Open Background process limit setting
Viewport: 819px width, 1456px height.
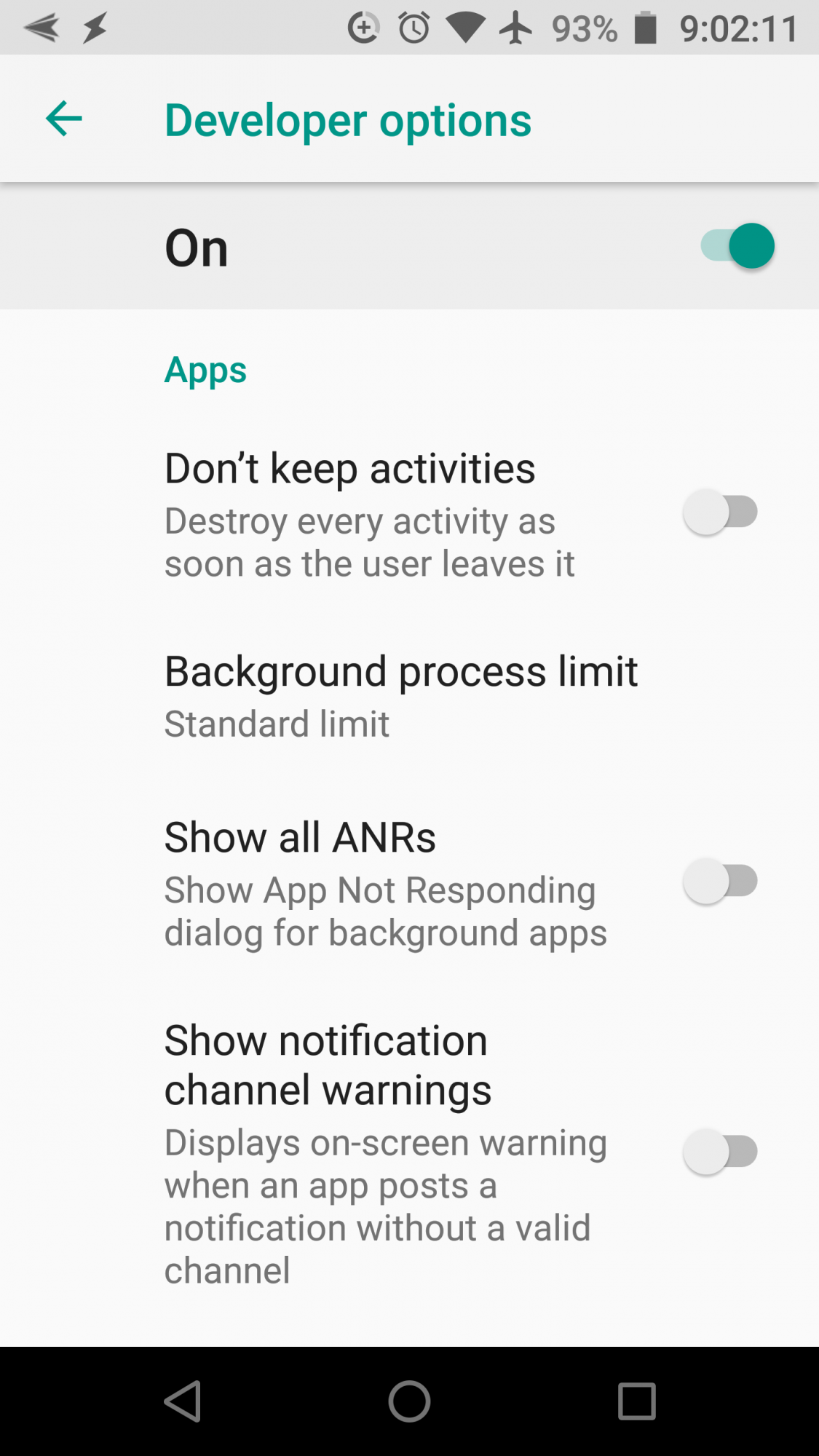pyautogui.click(x=400, y=696)
